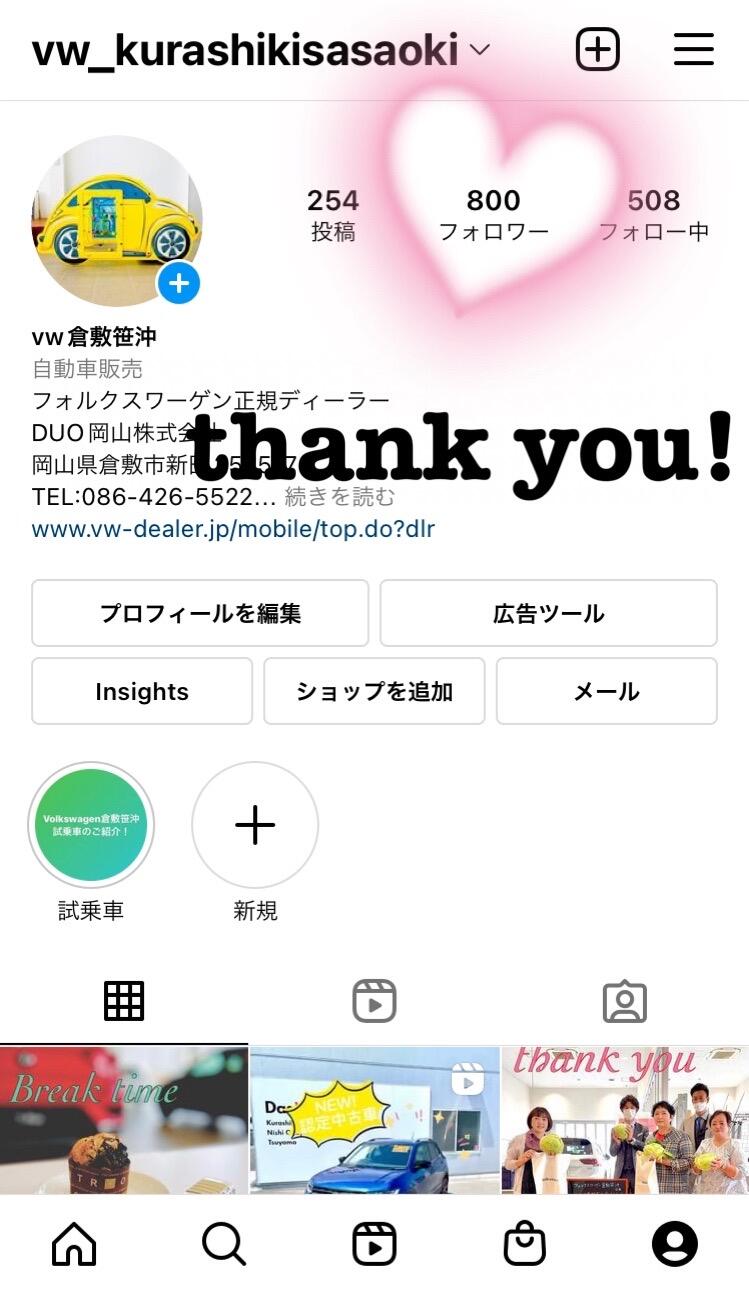
Task: Open the 試乗車 story highlight
Action: [91, 825]
